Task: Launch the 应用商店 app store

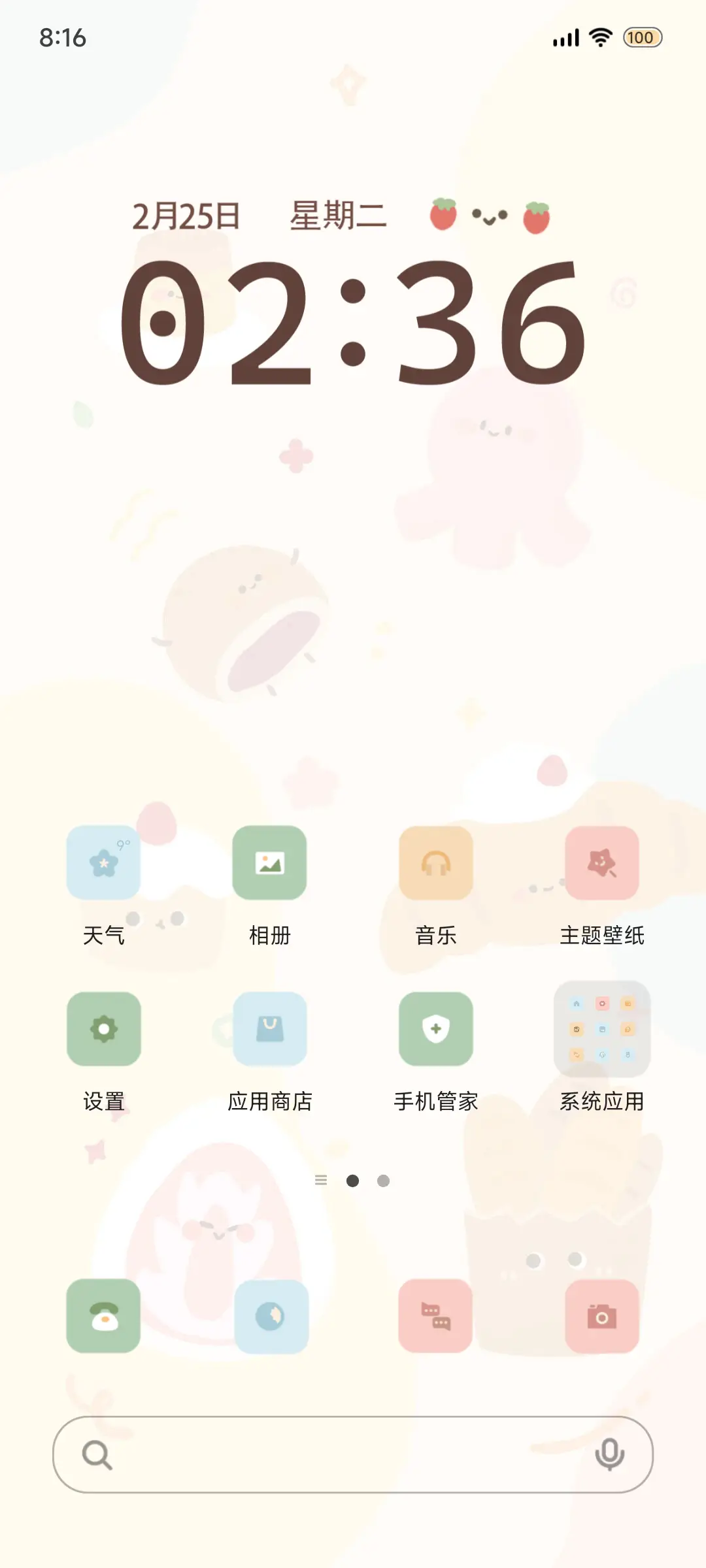Action: coord(270,1029)
